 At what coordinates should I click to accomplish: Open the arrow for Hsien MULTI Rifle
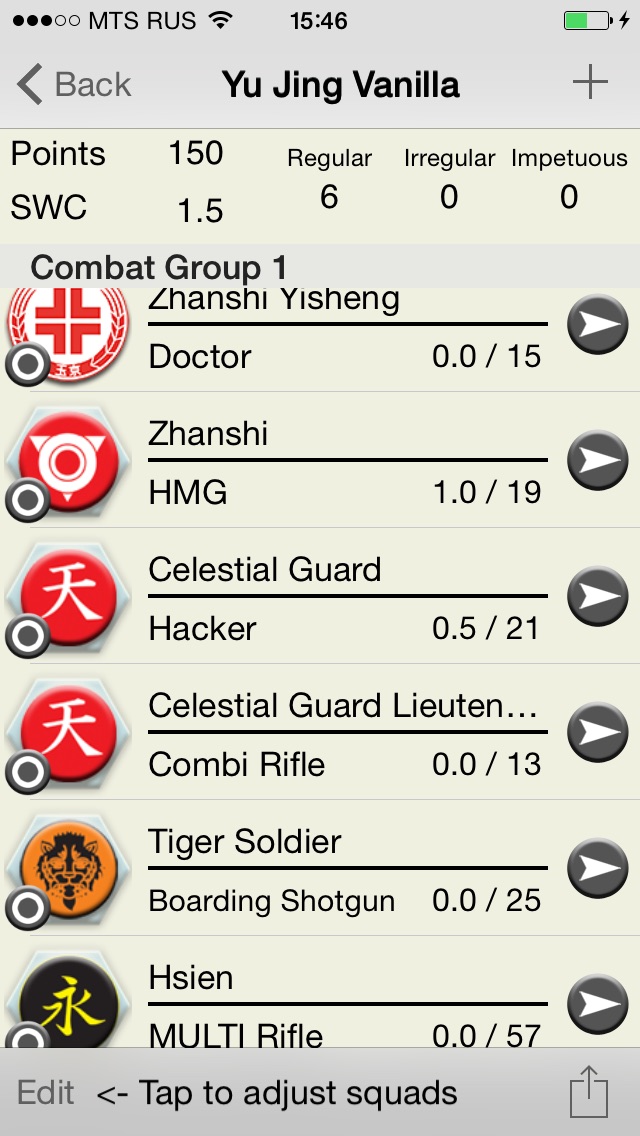point(597,1004)
